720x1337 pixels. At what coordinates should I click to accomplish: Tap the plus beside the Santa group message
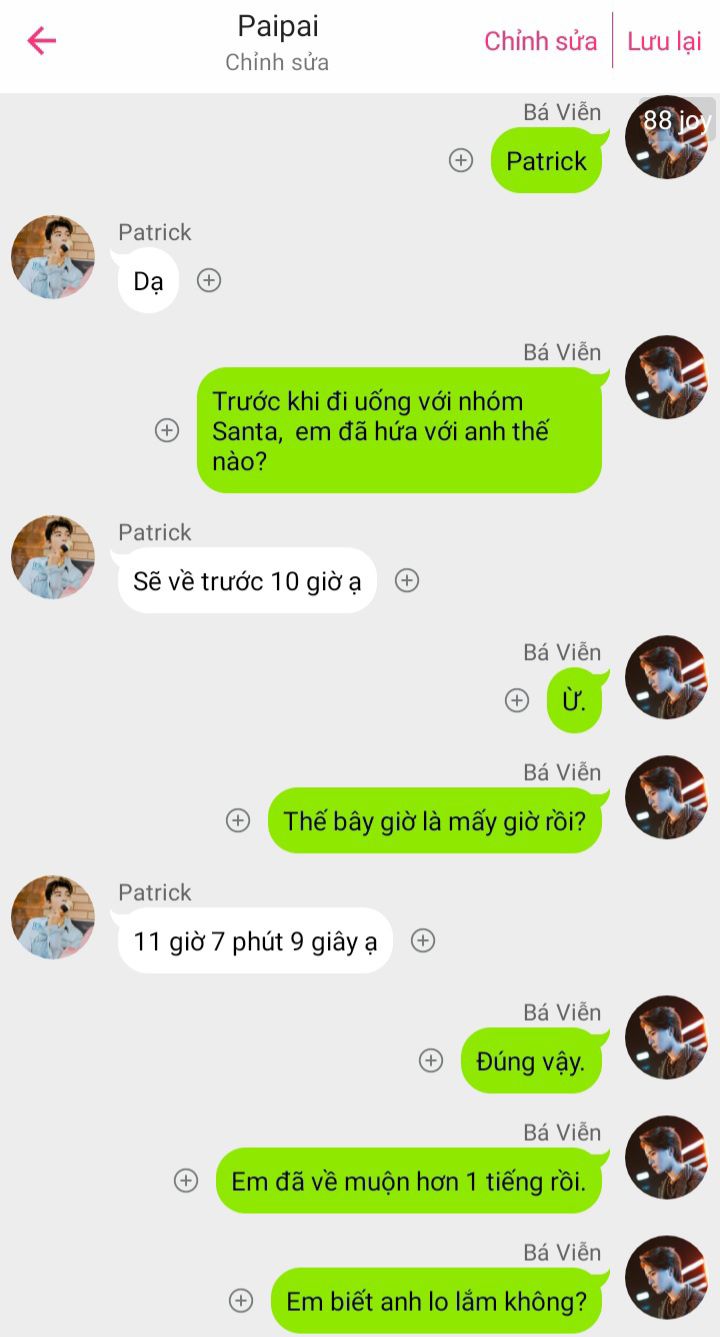[x=167, y=430]
